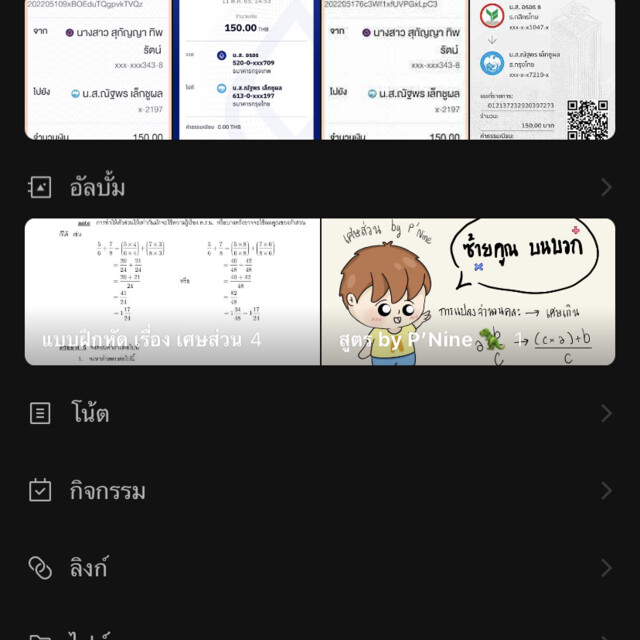View third transfer slip photo with UVPGxLpC3 code

[394, 70]
